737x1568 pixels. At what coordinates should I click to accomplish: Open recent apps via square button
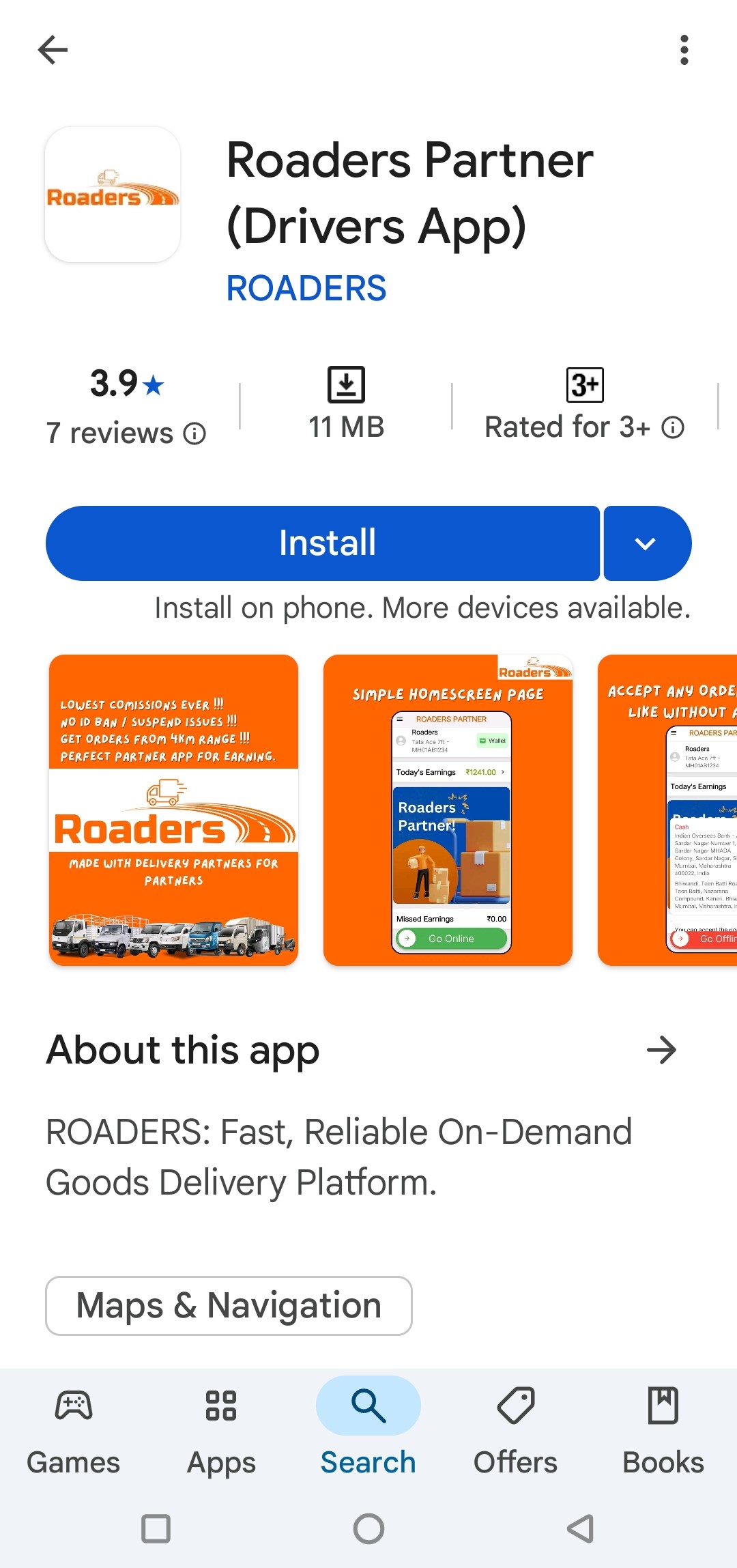(156, 1528)
